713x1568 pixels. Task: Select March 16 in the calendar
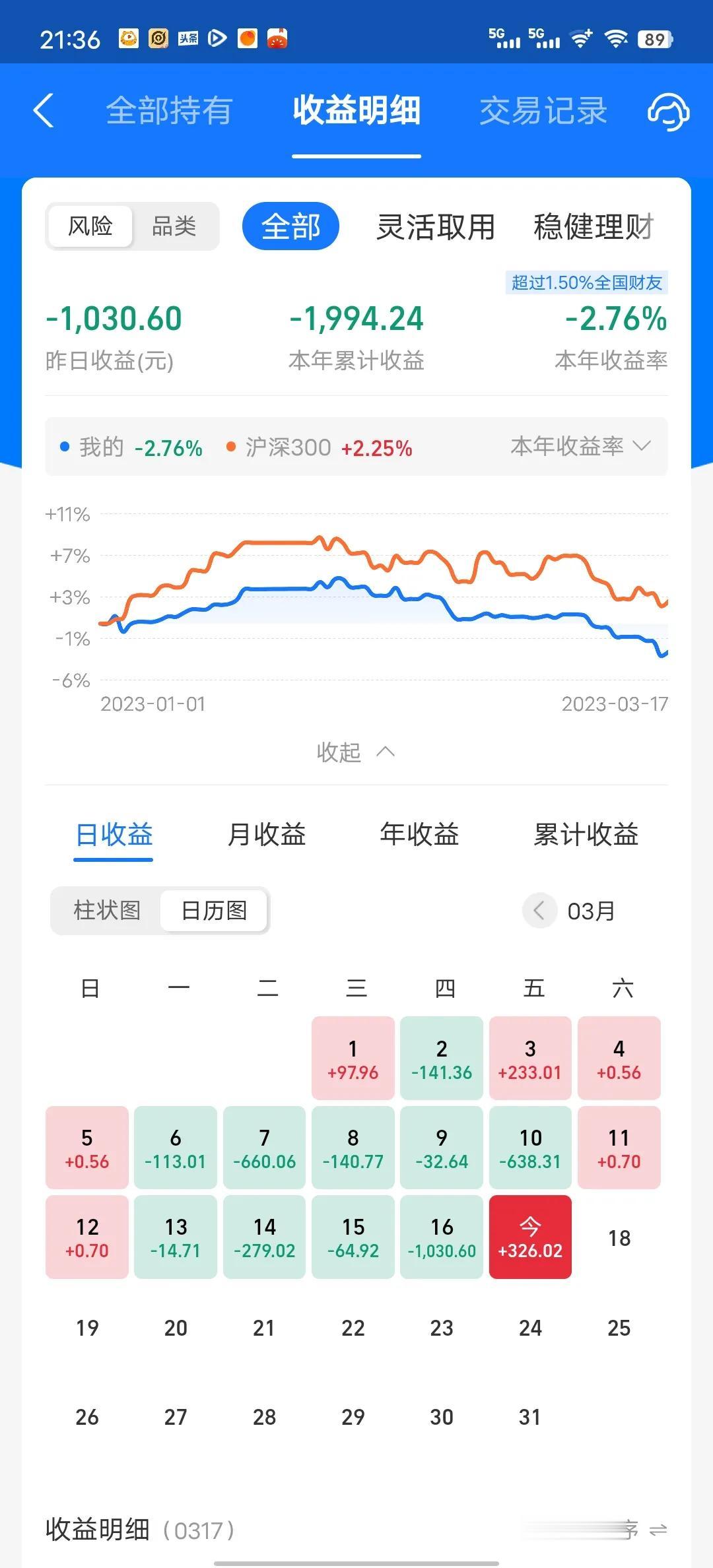(442, 1237)
